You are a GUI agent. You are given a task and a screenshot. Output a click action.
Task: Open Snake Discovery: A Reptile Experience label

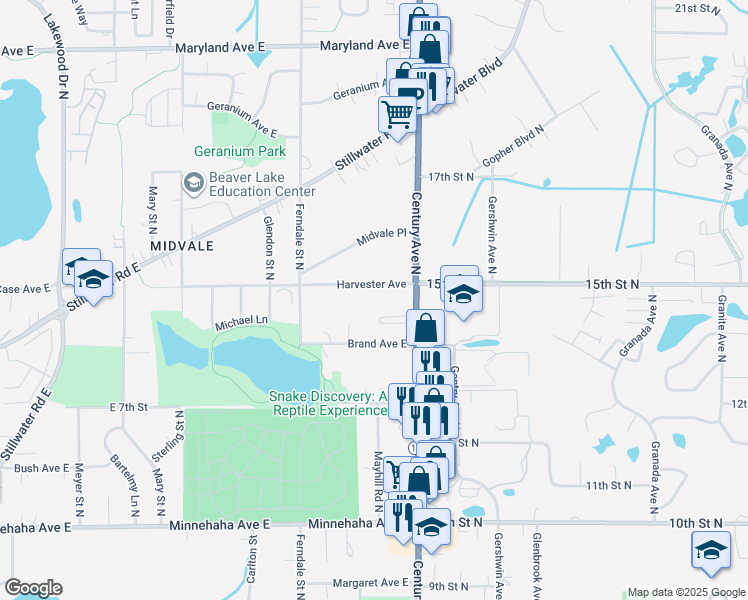[329, 403]
